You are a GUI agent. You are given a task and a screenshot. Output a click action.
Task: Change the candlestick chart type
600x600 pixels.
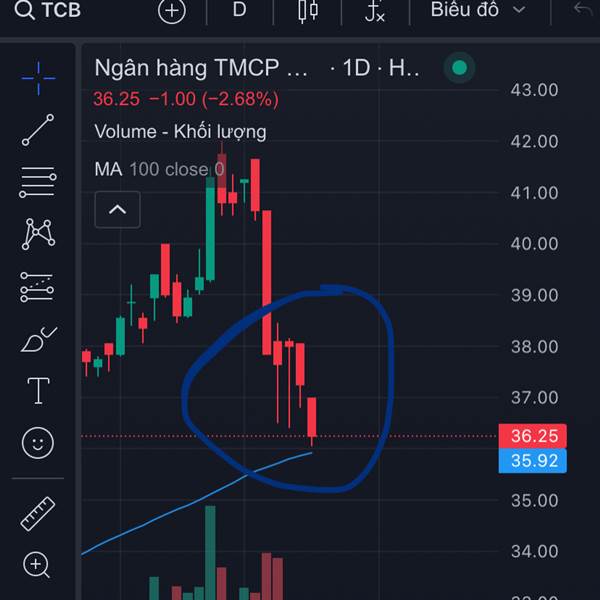(x=308, y=11)
